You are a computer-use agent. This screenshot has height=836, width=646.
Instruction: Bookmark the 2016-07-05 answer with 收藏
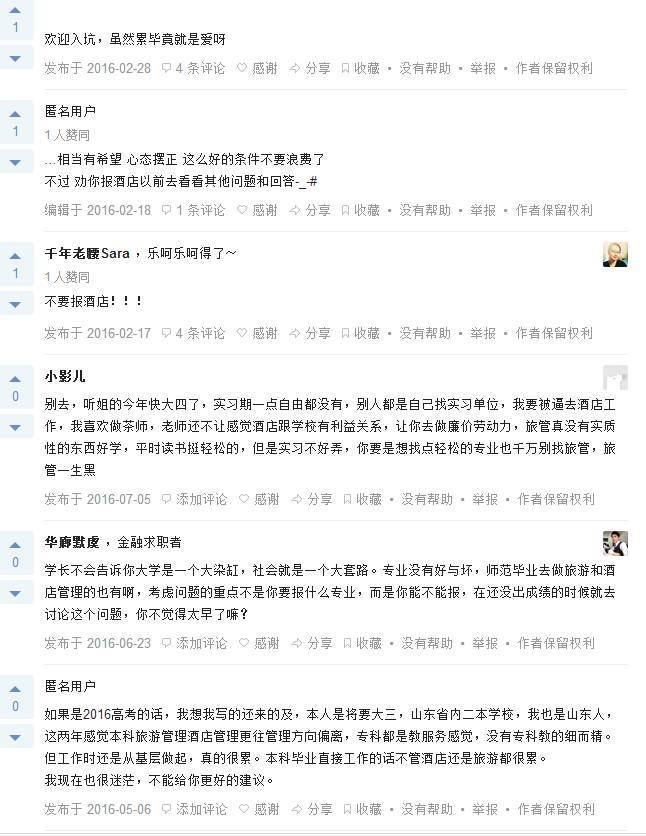(361, 499)
